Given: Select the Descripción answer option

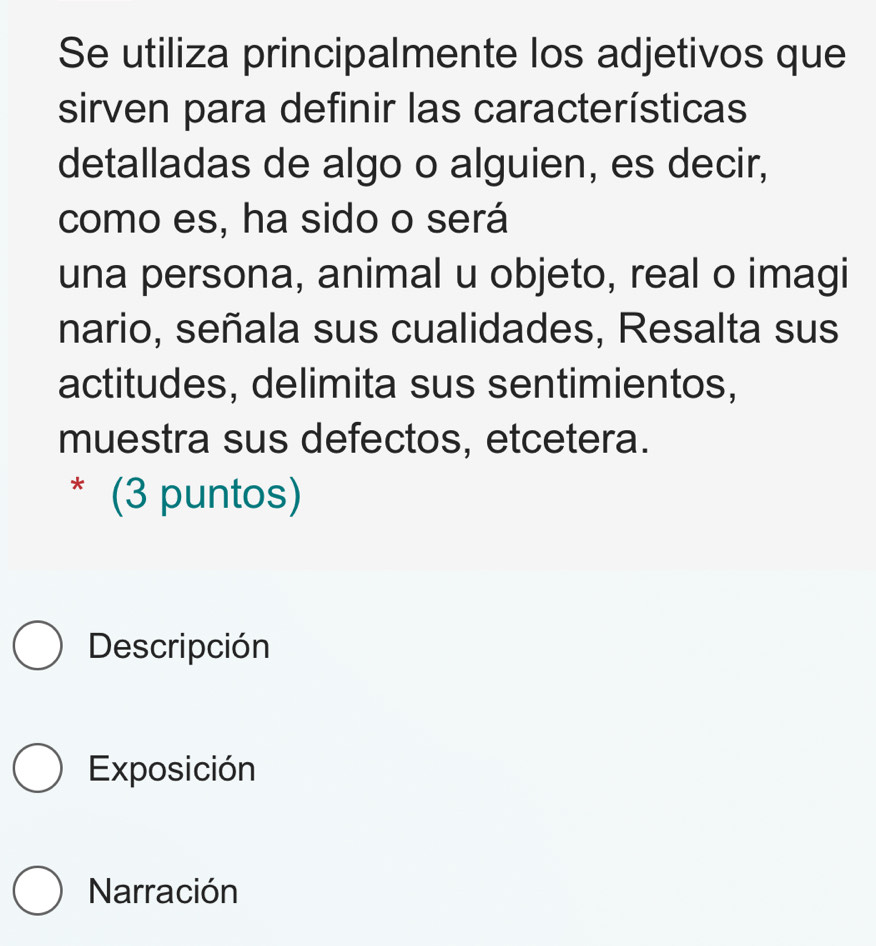Looking at the screenshot, I should click(x=38, y=647).
